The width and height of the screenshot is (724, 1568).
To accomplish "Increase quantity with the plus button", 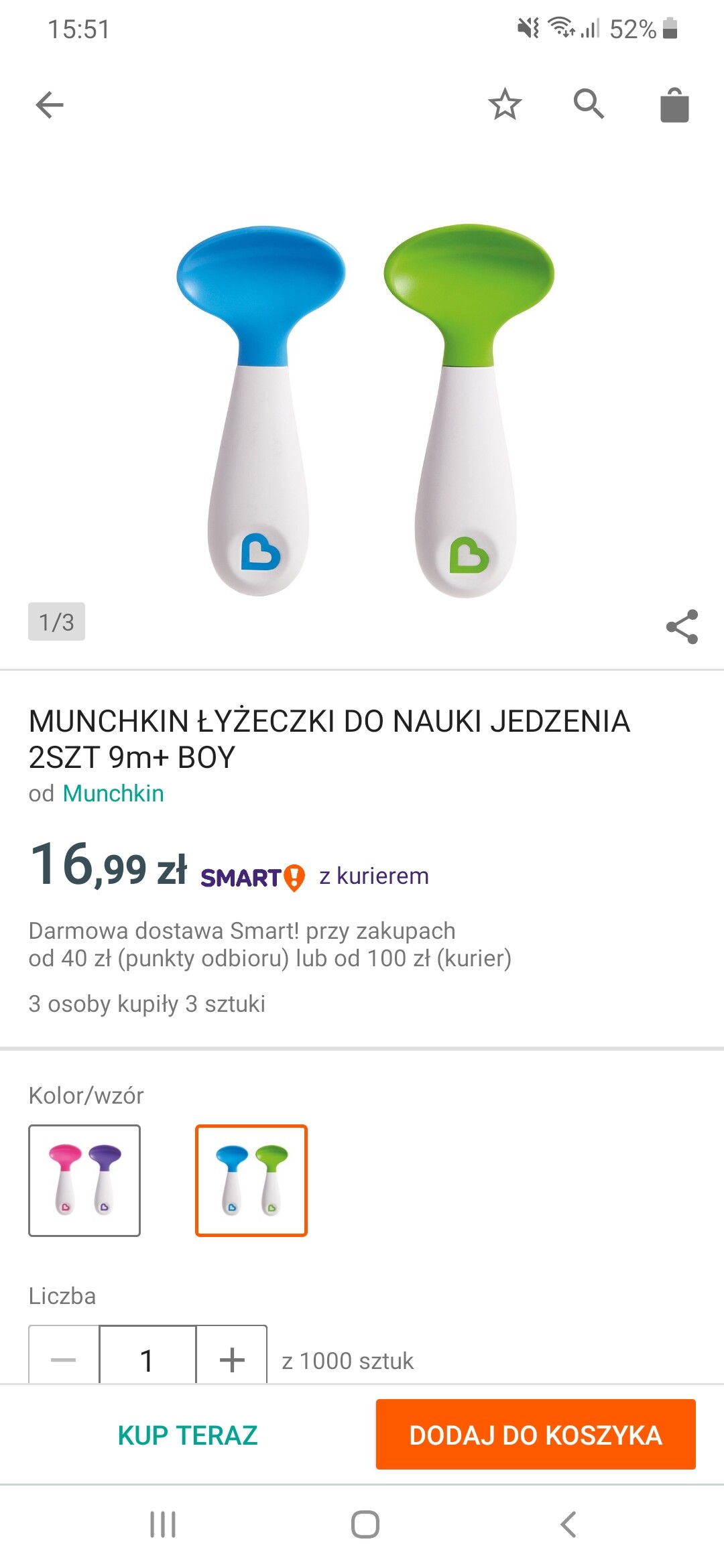I will click(x=232, y=1357).
